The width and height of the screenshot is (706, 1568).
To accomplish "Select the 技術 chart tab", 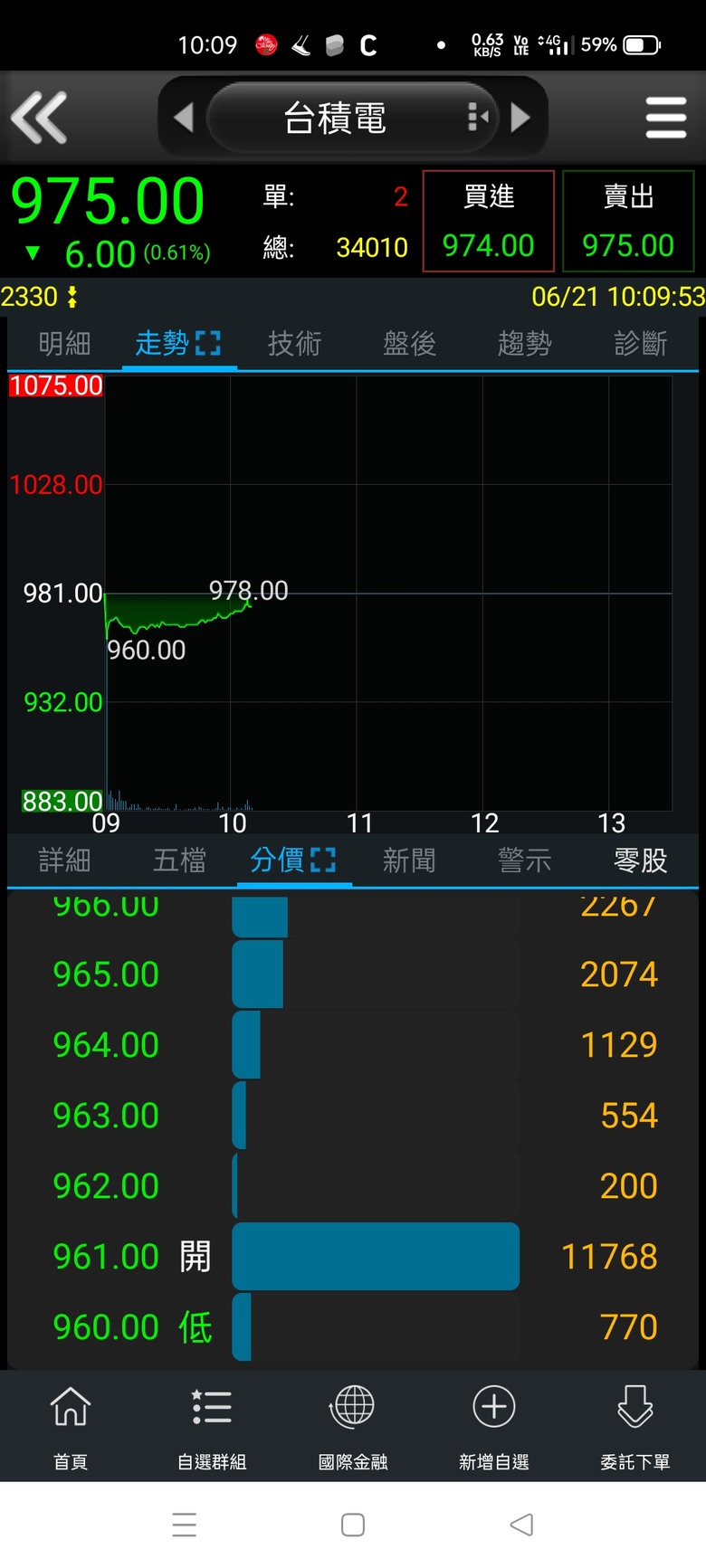I will click(294, 344).
